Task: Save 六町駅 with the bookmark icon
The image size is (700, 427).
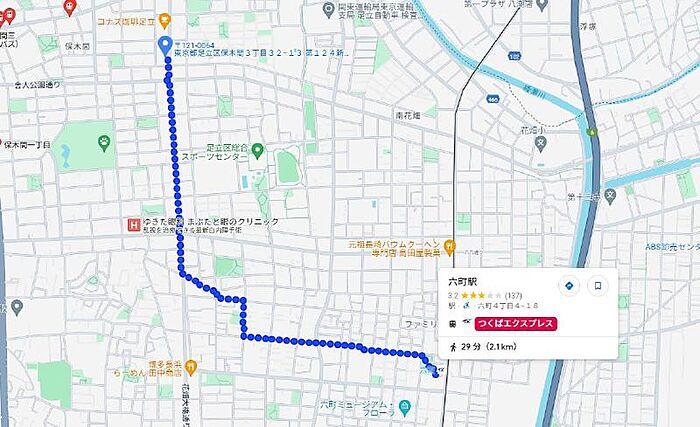Action: coord(596,285)
